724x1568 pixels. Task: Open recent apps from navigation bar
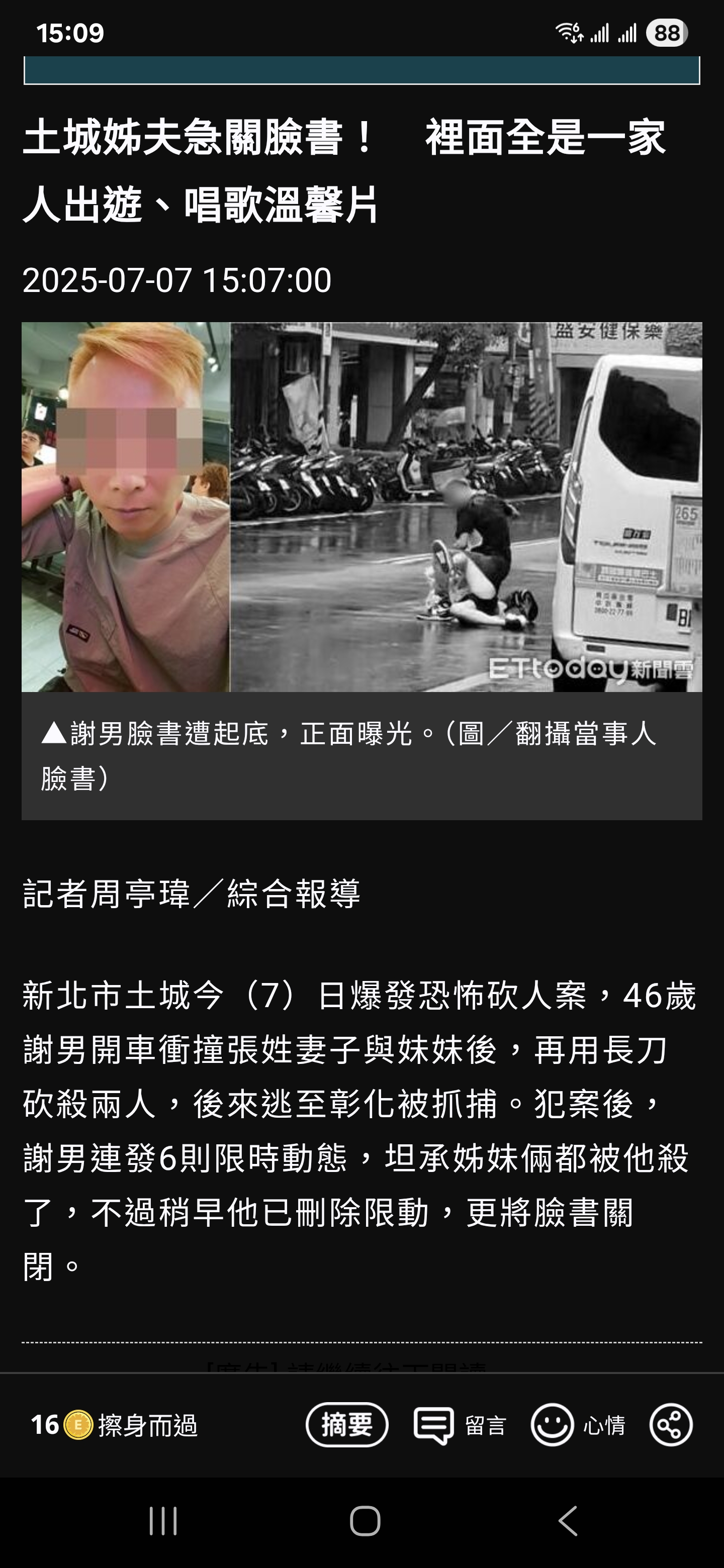point(163,1521)
